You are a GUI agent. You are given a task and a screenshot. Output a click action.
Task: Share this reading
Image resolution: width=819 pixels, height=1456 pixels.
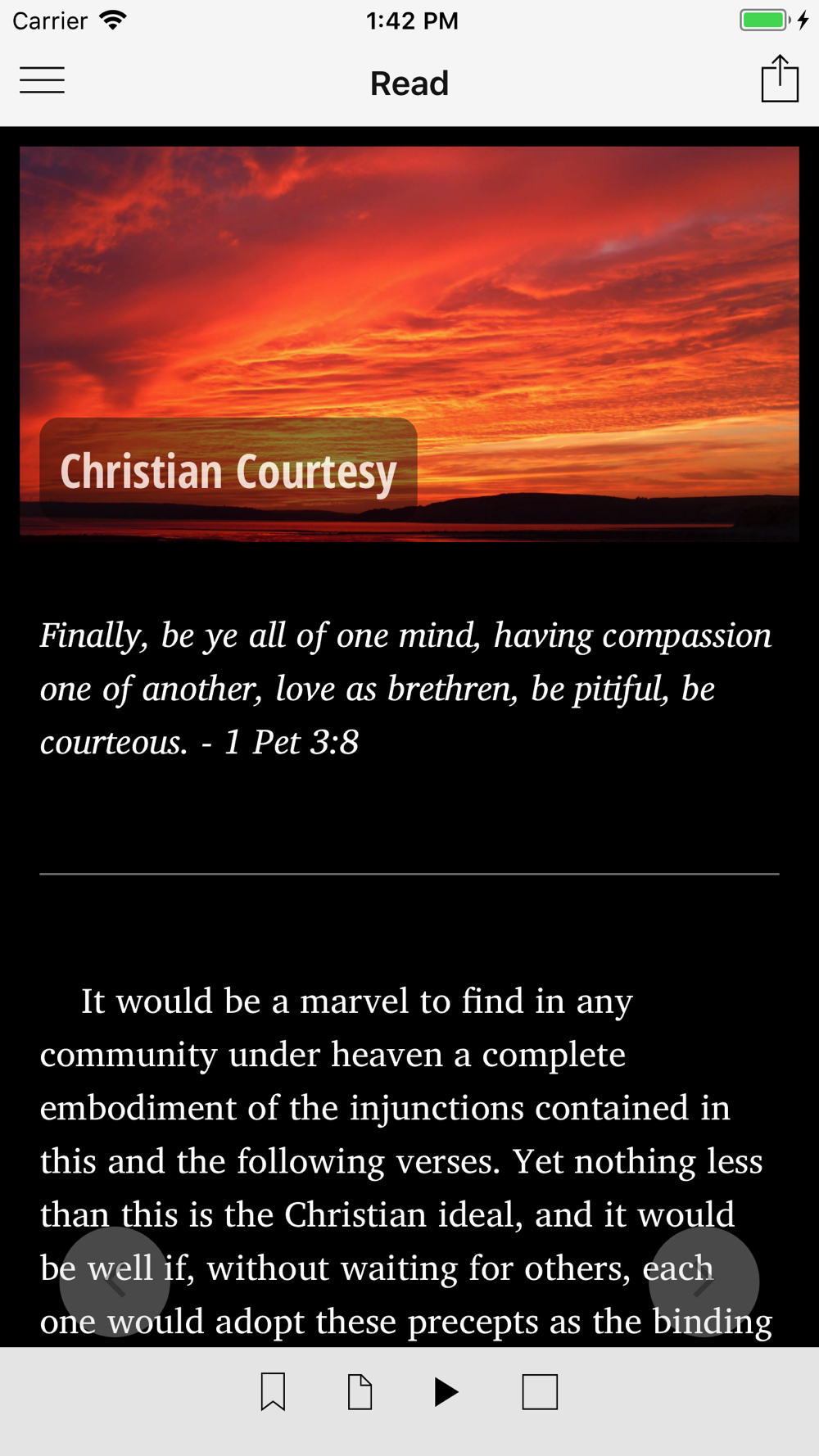point(780,79)
